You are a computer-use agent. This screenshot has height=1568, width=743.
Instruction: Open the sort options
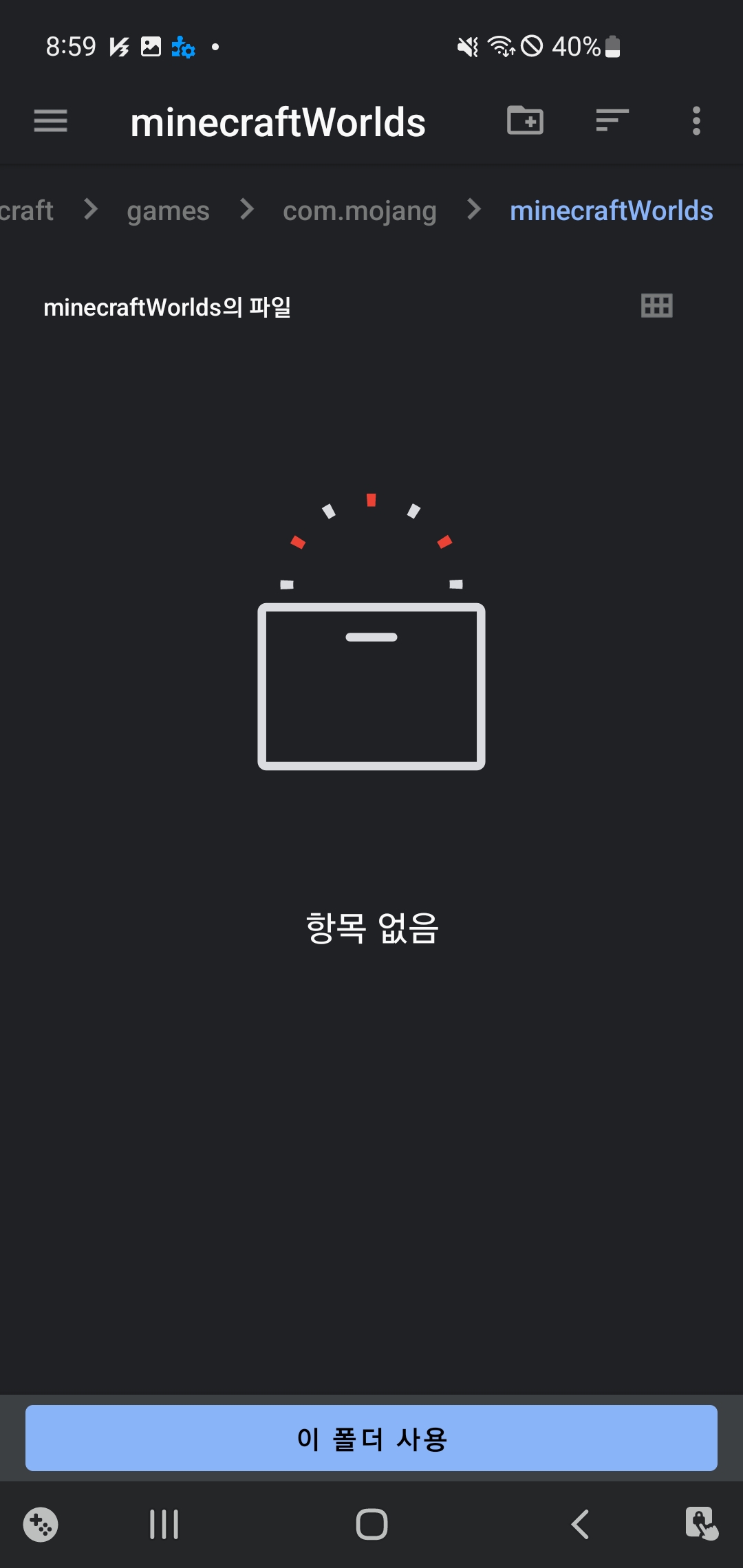[x=612, y=121]
